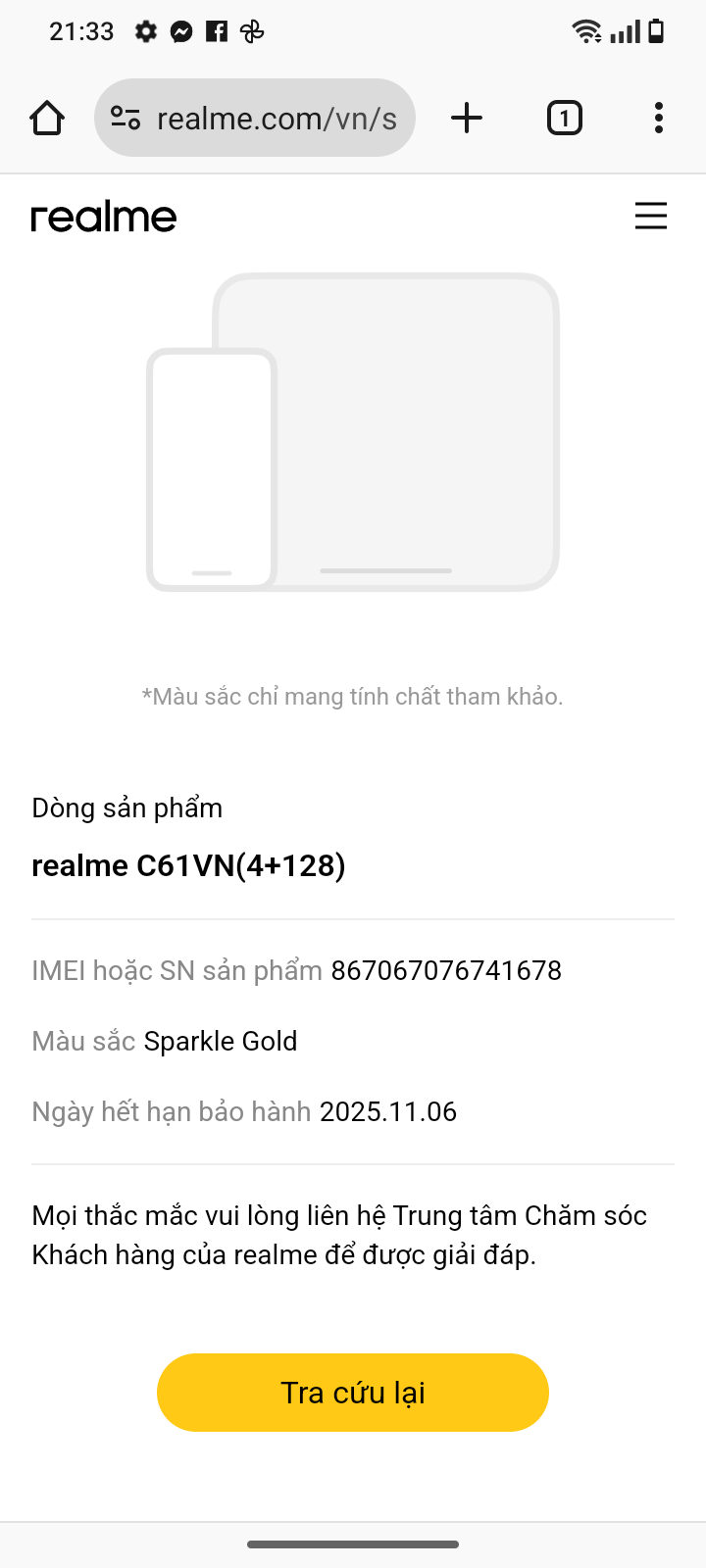Open the tab switcher

click(x=564, y=119)
